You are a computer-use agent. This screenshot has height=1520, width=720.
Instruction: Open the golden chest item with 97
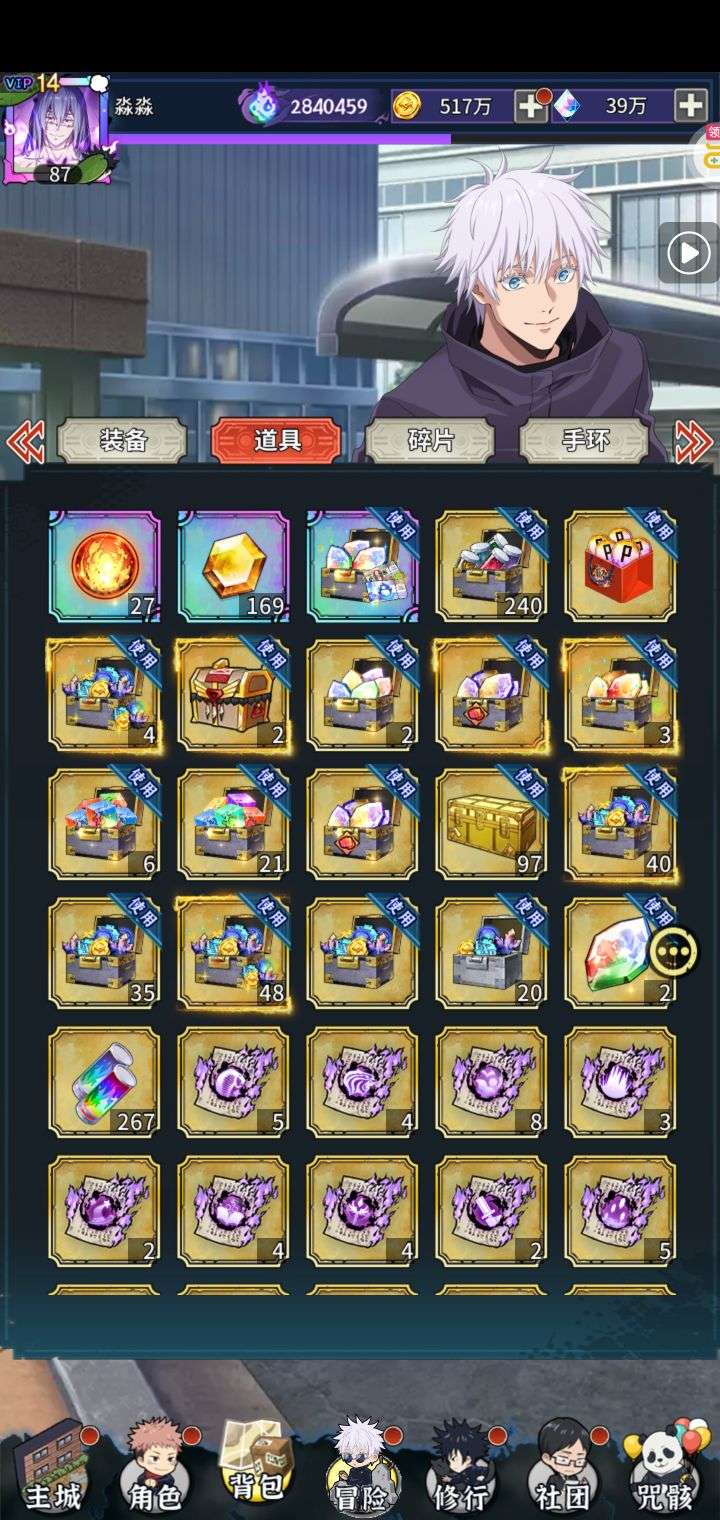click(492, 824)
